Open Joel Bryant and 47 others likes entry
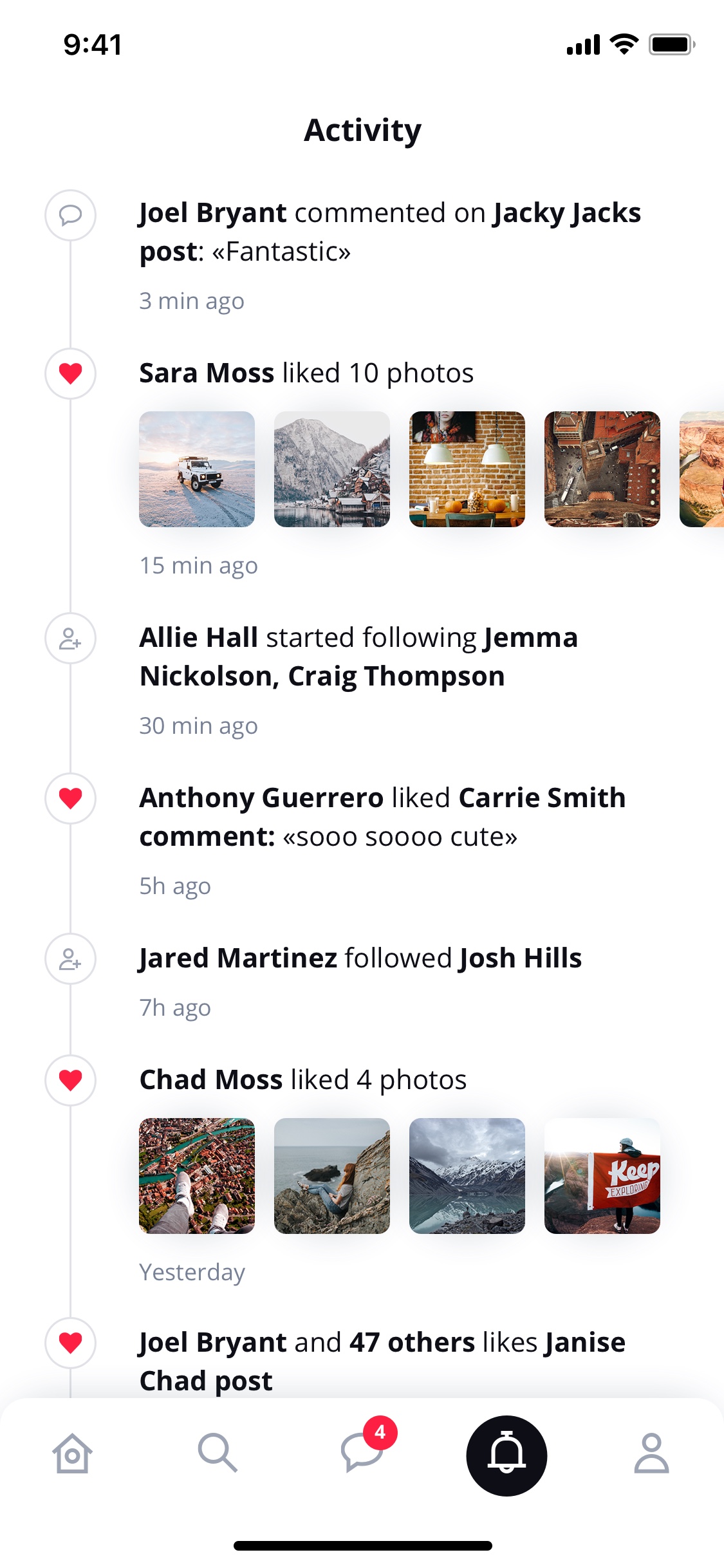This screenshot has height=1568, width=724. tap(382, 1361)
